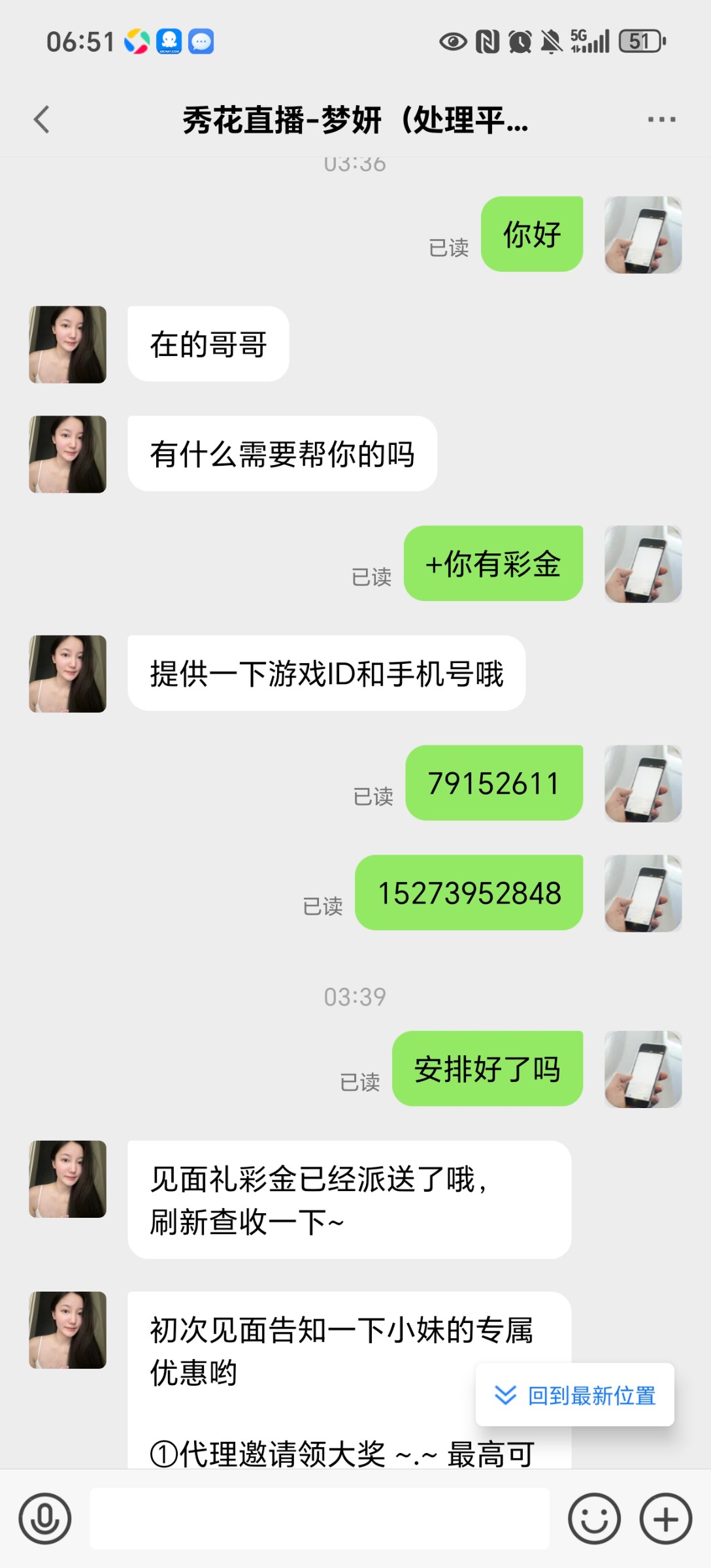This screenshot has height=1568, width=711.
Task: Tap the plus icon to open more chat functions
Action: coord(665,1518)
